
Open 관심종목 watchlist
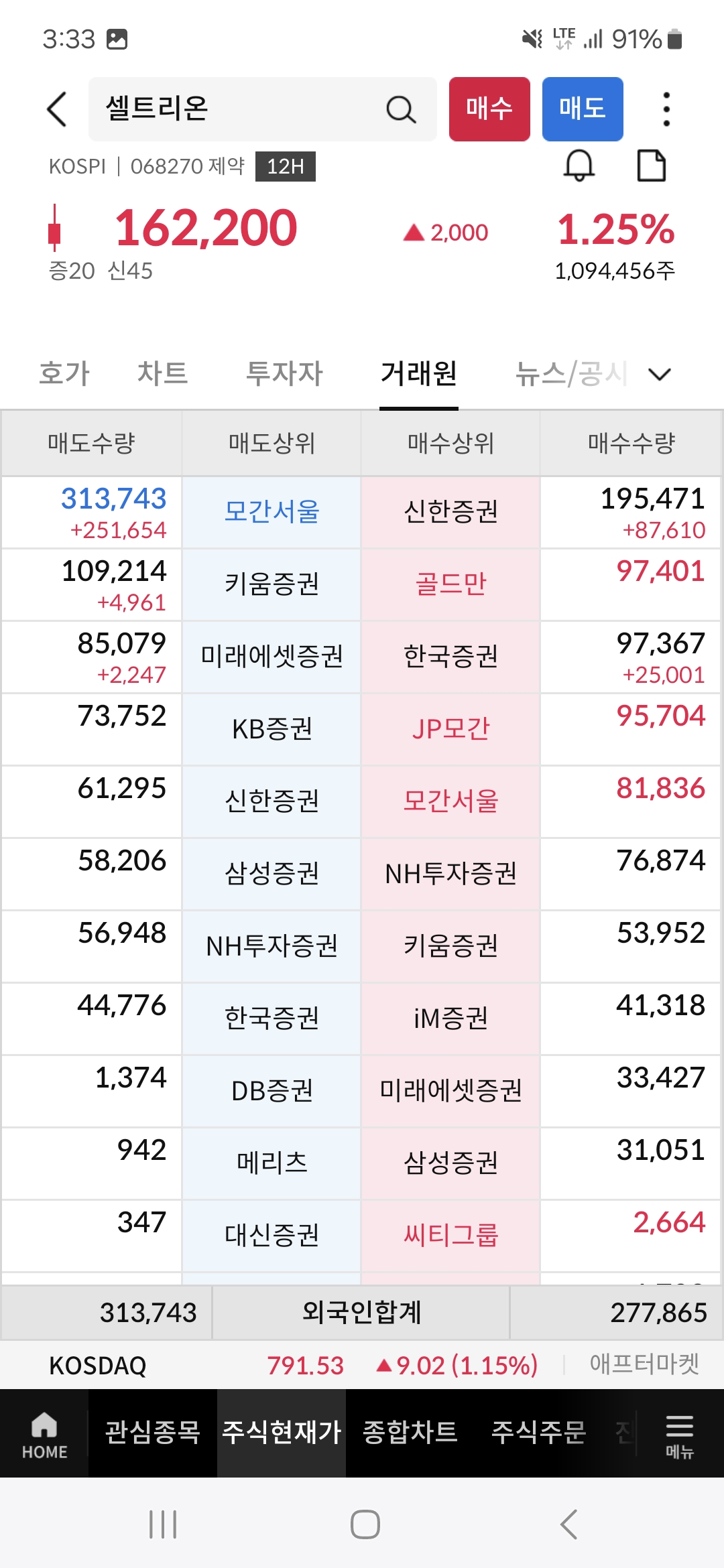(153, 1433)
